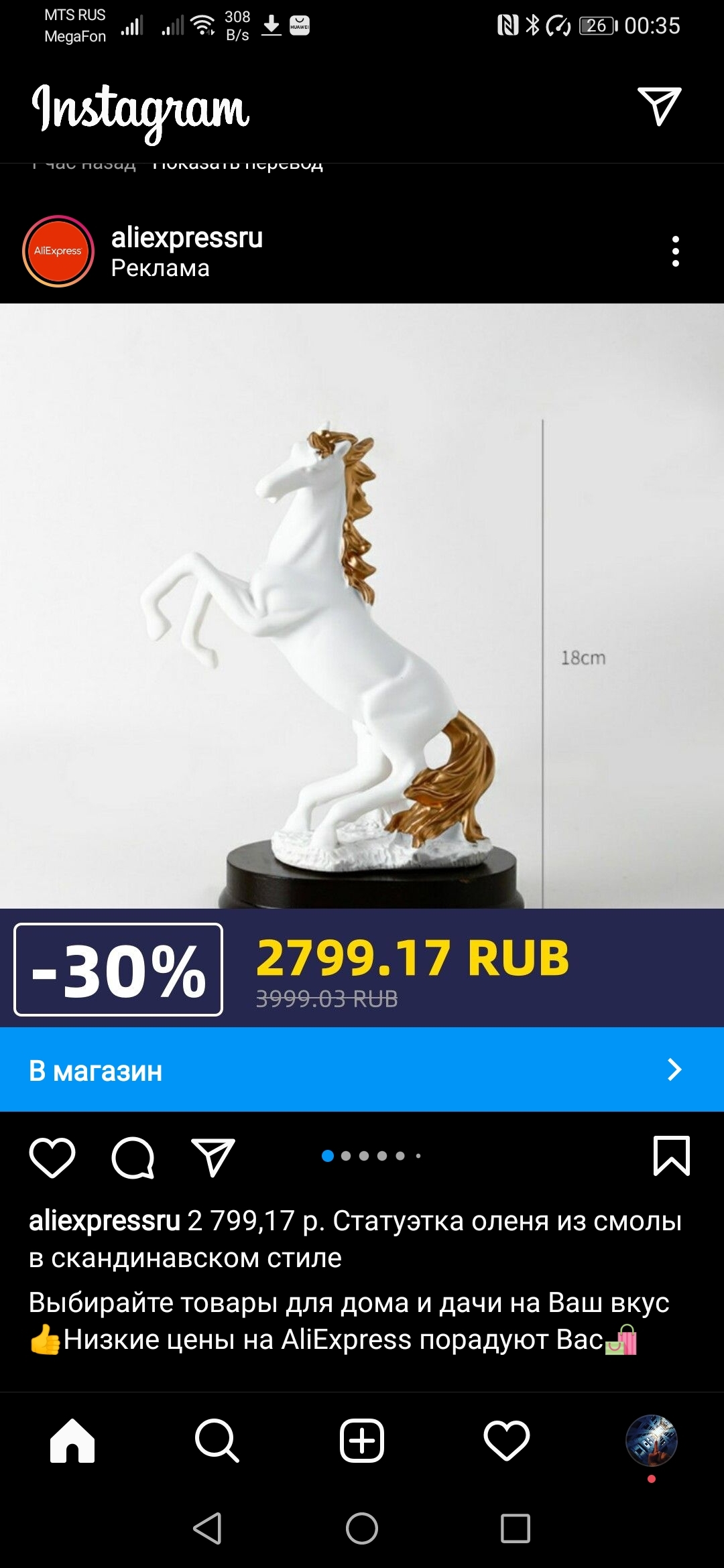Open the Activity heart tab
The image size is (724, 1568).
pyautogui.click(x=507, y=1440)
